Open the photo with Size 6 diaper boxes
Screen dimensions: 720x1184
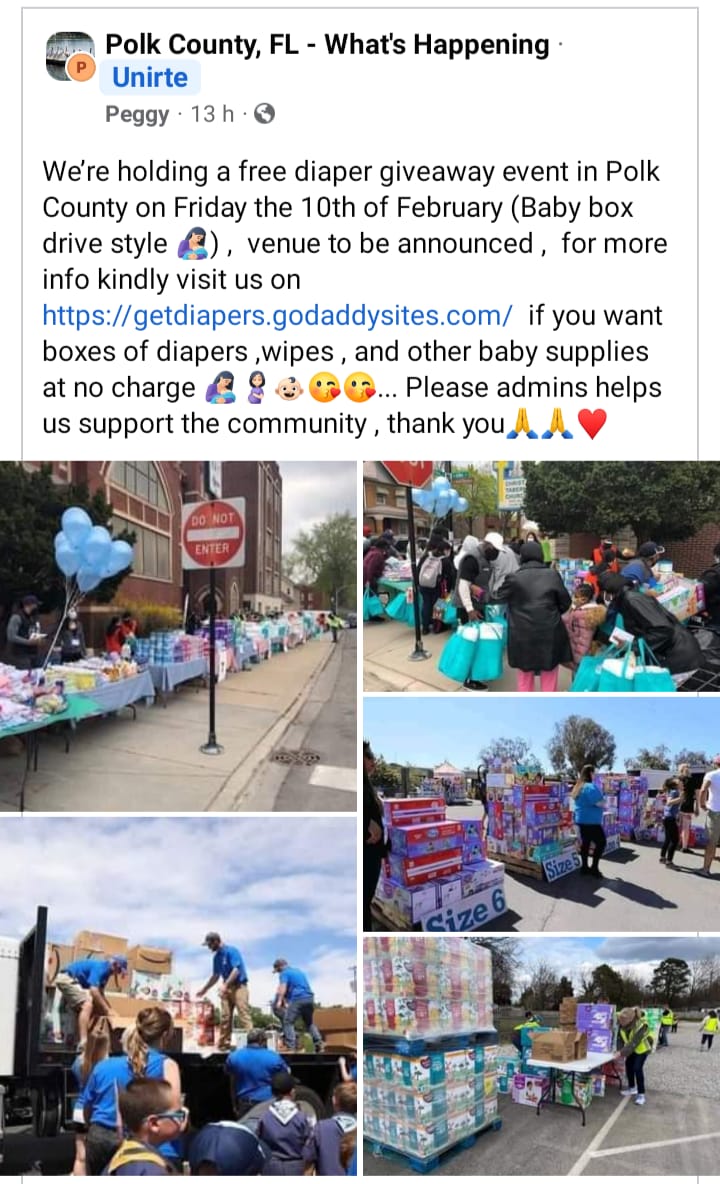point(541,813)
